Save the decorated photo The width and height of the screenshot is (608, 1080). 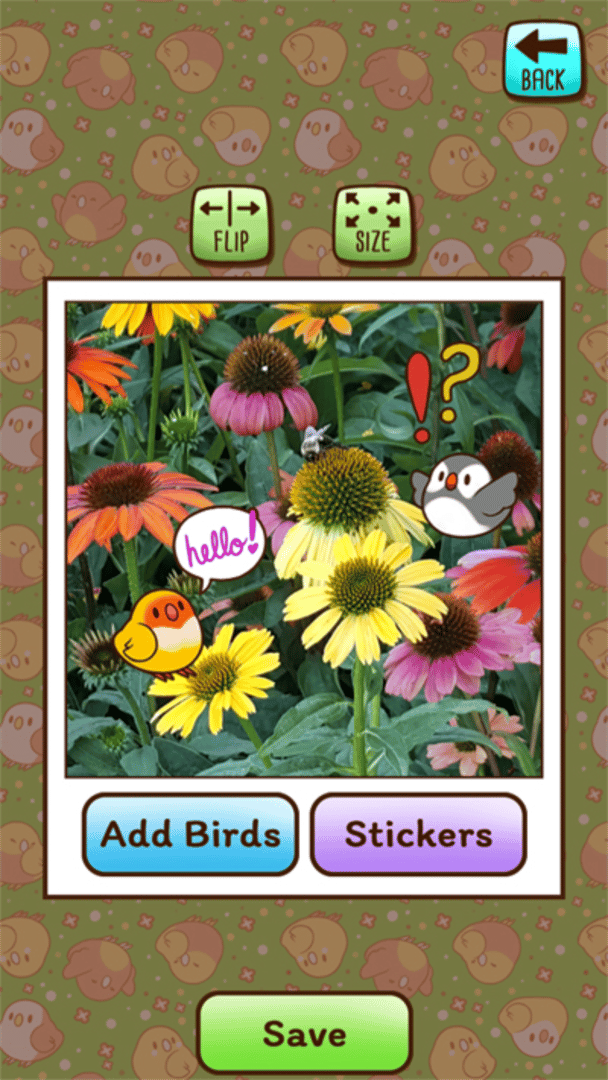pos(304,1033)
